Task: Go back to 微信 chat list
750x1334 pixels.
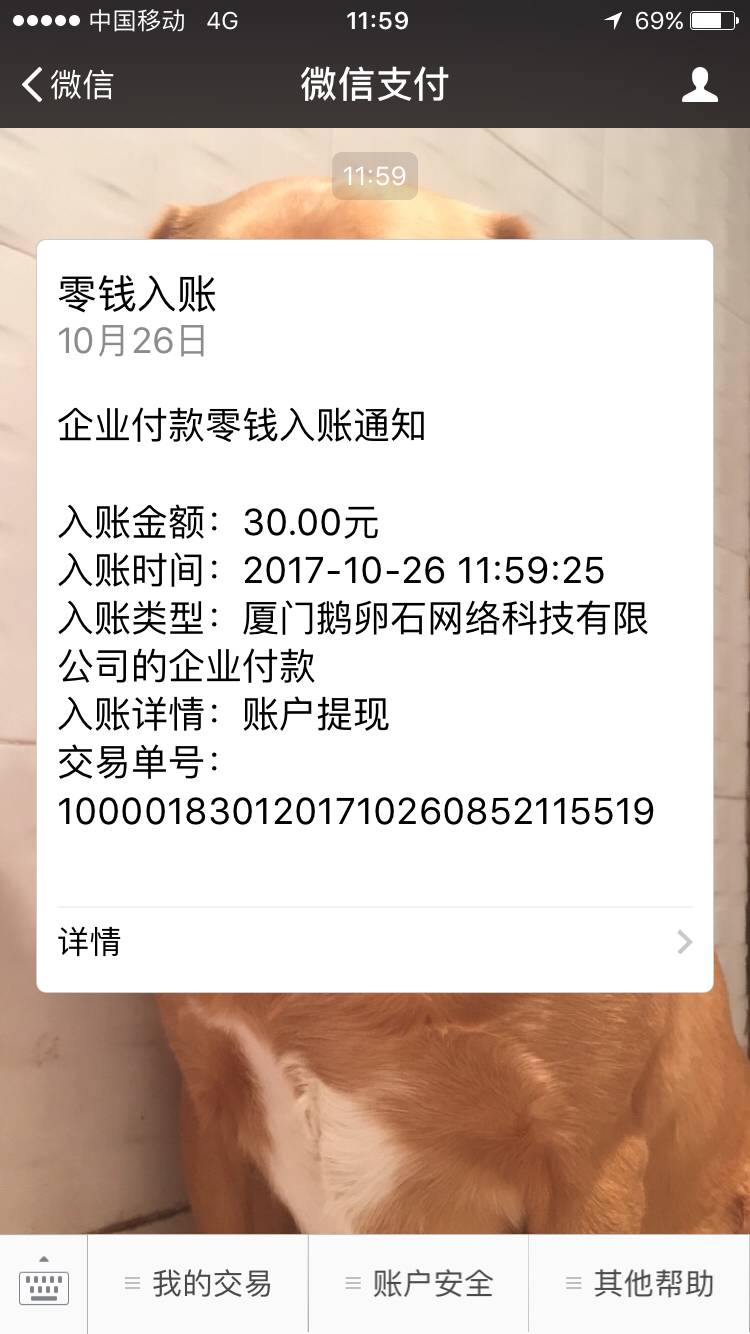Action: [68, 85]
